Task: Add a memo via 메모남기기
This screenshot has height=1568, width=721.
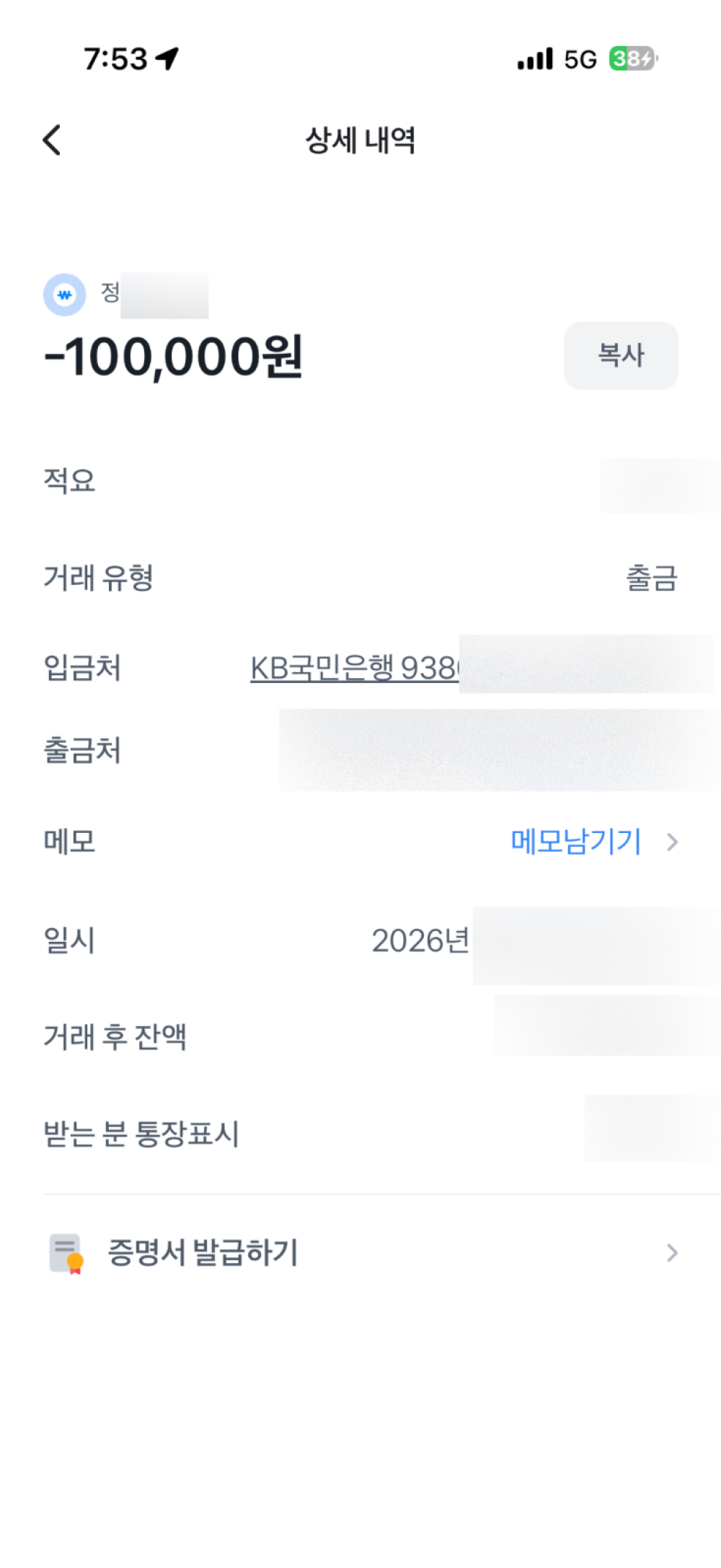Action: [594, 841]
